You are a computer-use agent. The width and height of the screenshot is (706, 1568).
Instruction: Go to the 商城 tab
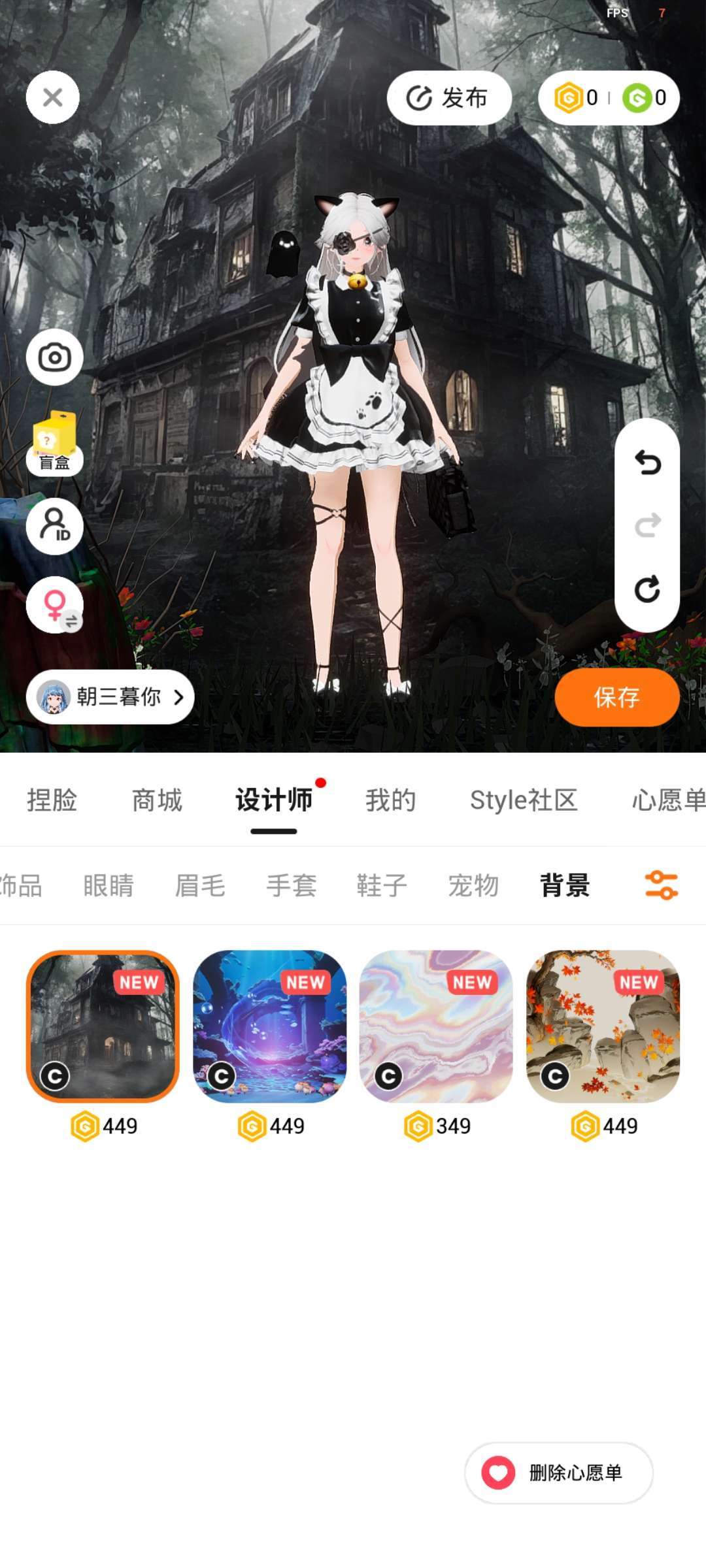tap(157, 800)
